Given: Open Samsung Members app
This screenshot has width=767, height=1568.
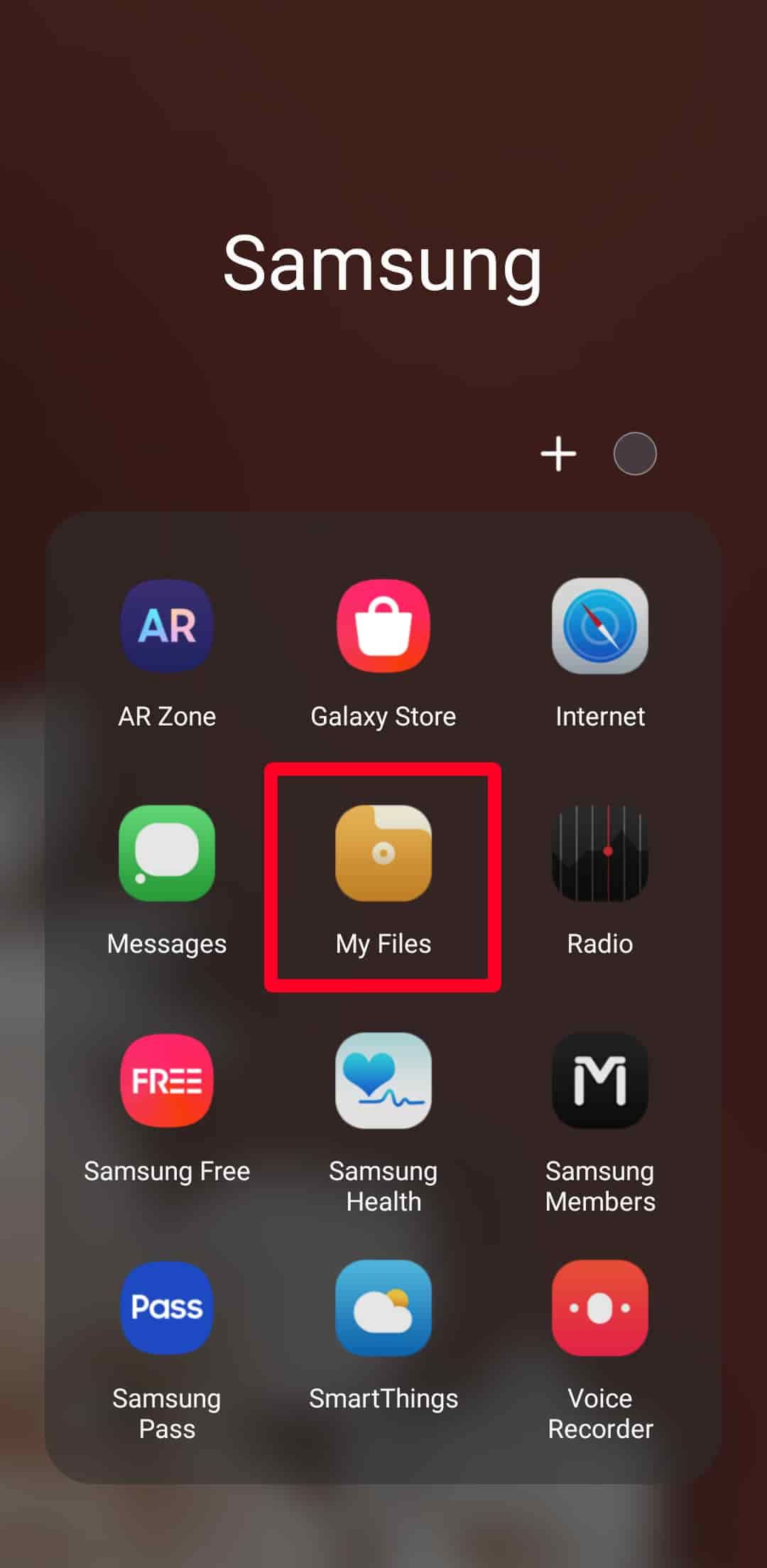Looking at the screenshot, I should click(x=600, y=1081).
